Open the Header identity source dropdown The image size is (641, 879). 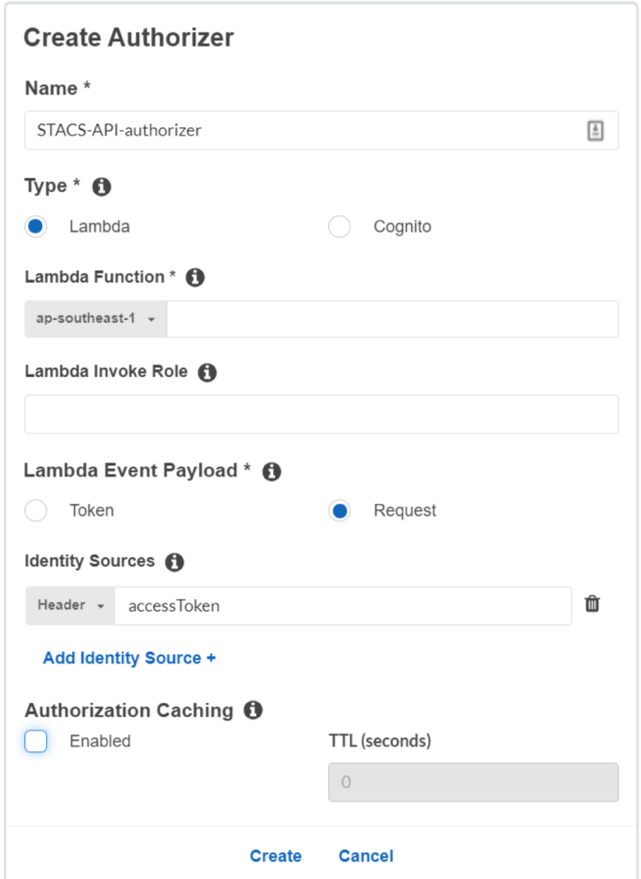coord(71,605)
